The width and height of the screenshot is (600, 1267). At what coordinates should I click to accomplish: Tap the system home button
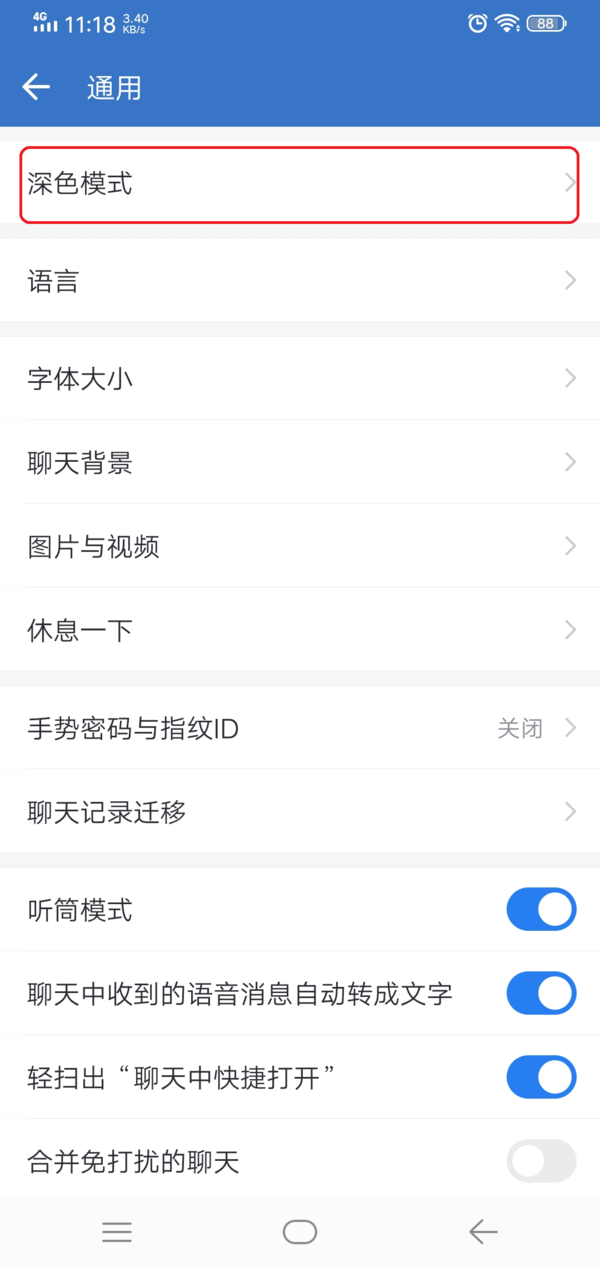click(x=299, y=1232)
